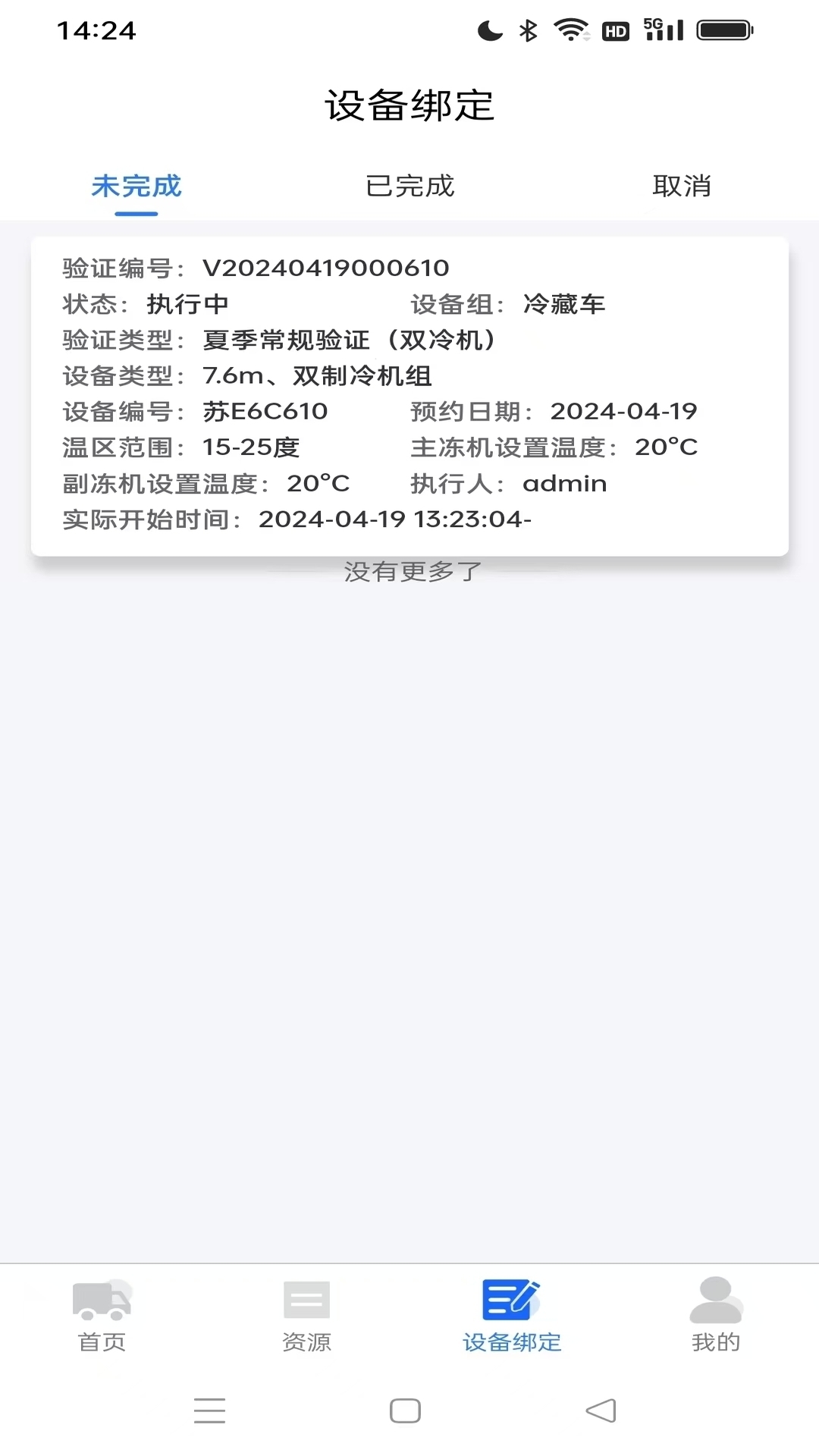Switch to the 已完成 tab
Screen dimensions: 819x1456
pos(409,186)
